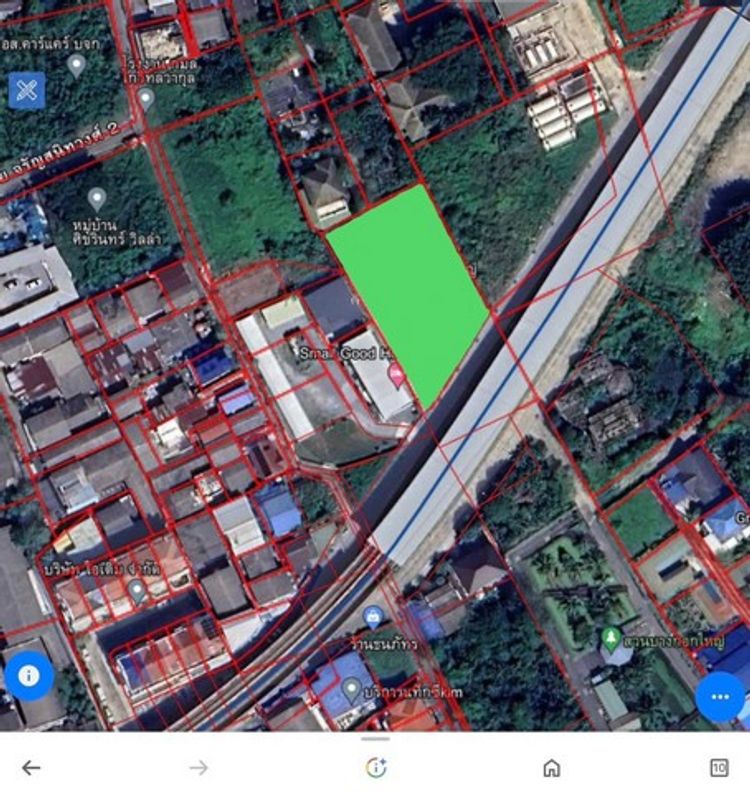
Task: Go to the browser home page
Action: click(x=551, y=767)
